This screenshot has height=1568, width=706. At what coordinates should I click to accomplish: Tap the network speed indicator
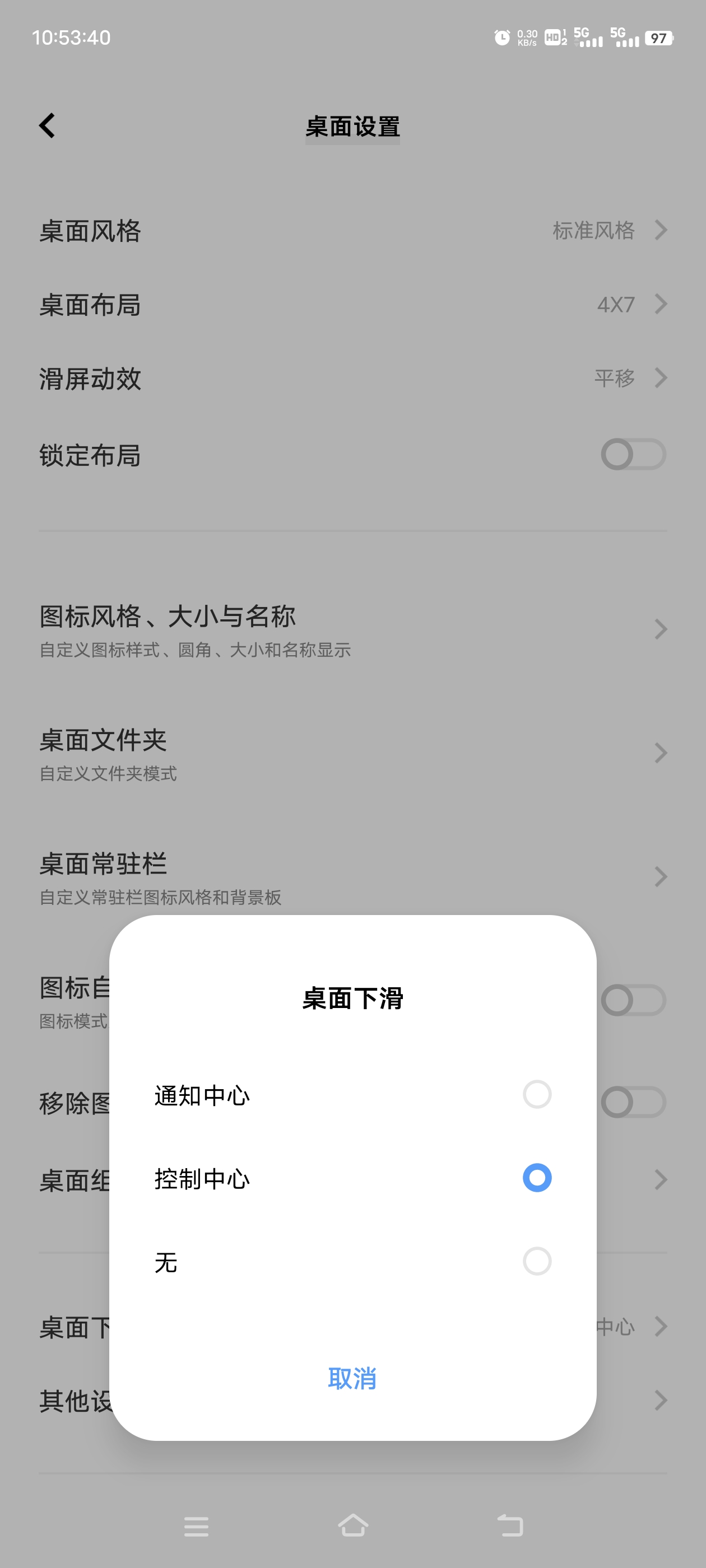click(526, 38)
